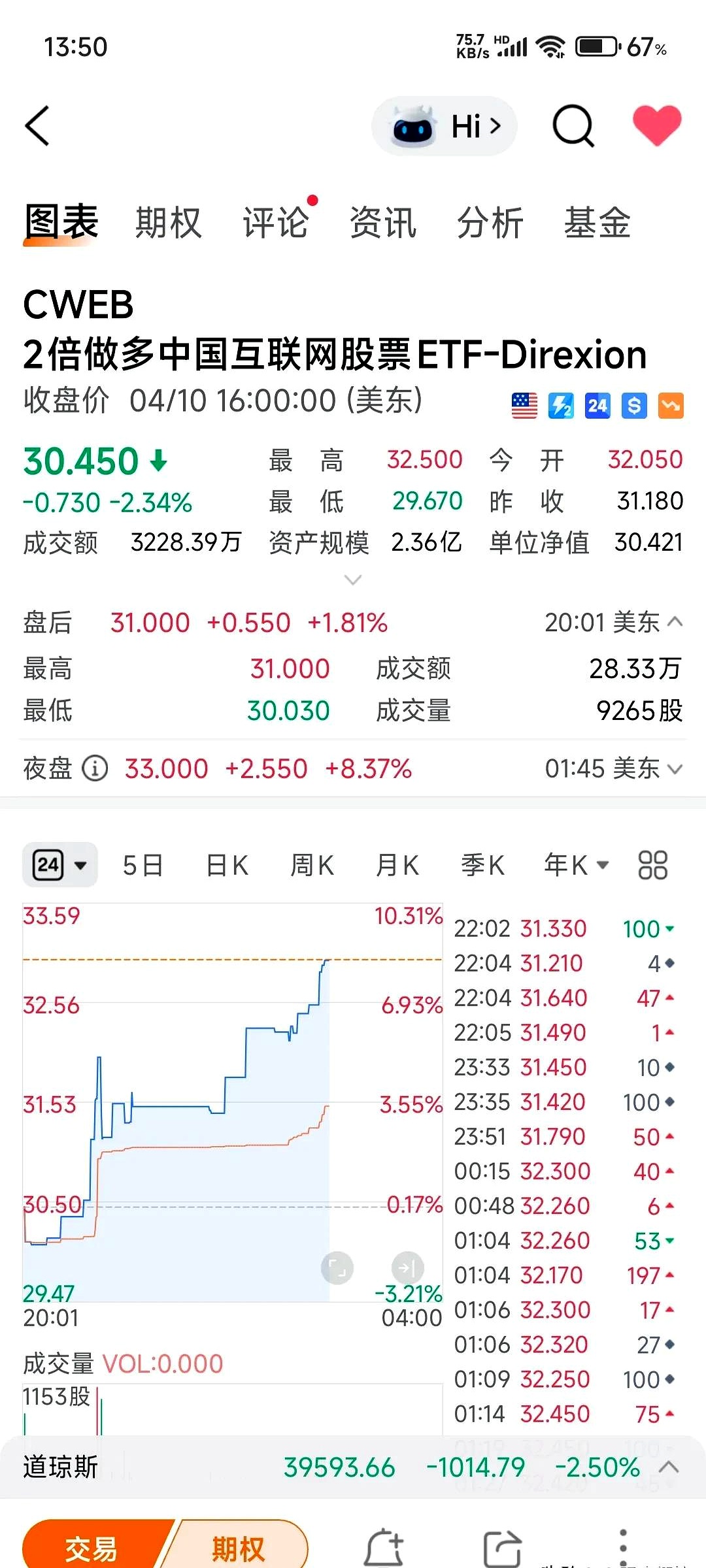Open the 24-hour trading icon

pos(596,405)
